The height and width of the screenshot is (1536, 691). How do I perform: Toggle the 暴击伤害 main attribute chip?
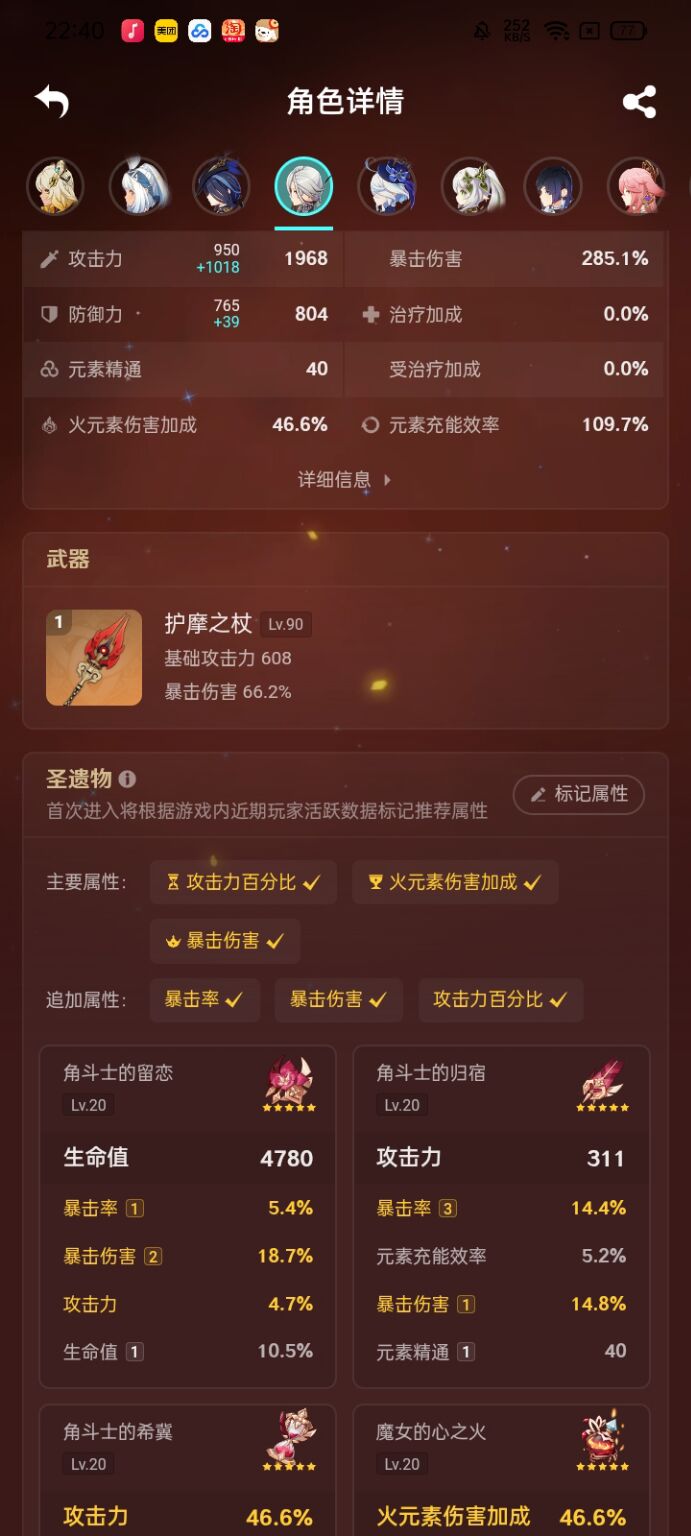[225, 941]
